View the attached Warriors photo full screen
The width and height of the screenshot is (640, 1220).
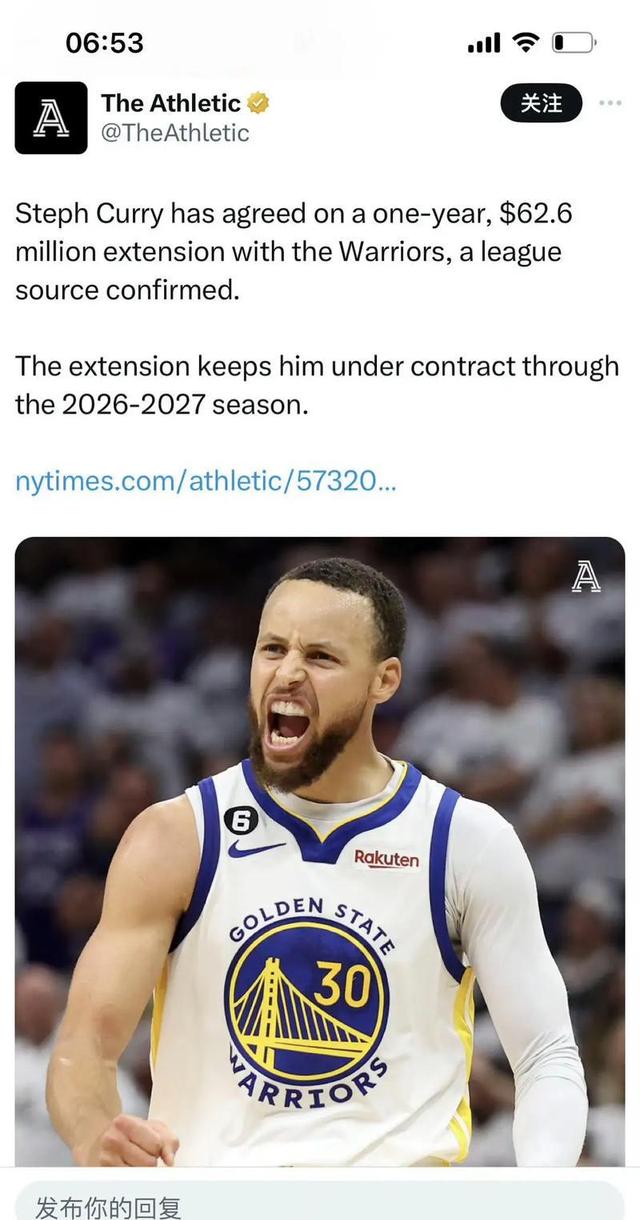tap(320, 850)
